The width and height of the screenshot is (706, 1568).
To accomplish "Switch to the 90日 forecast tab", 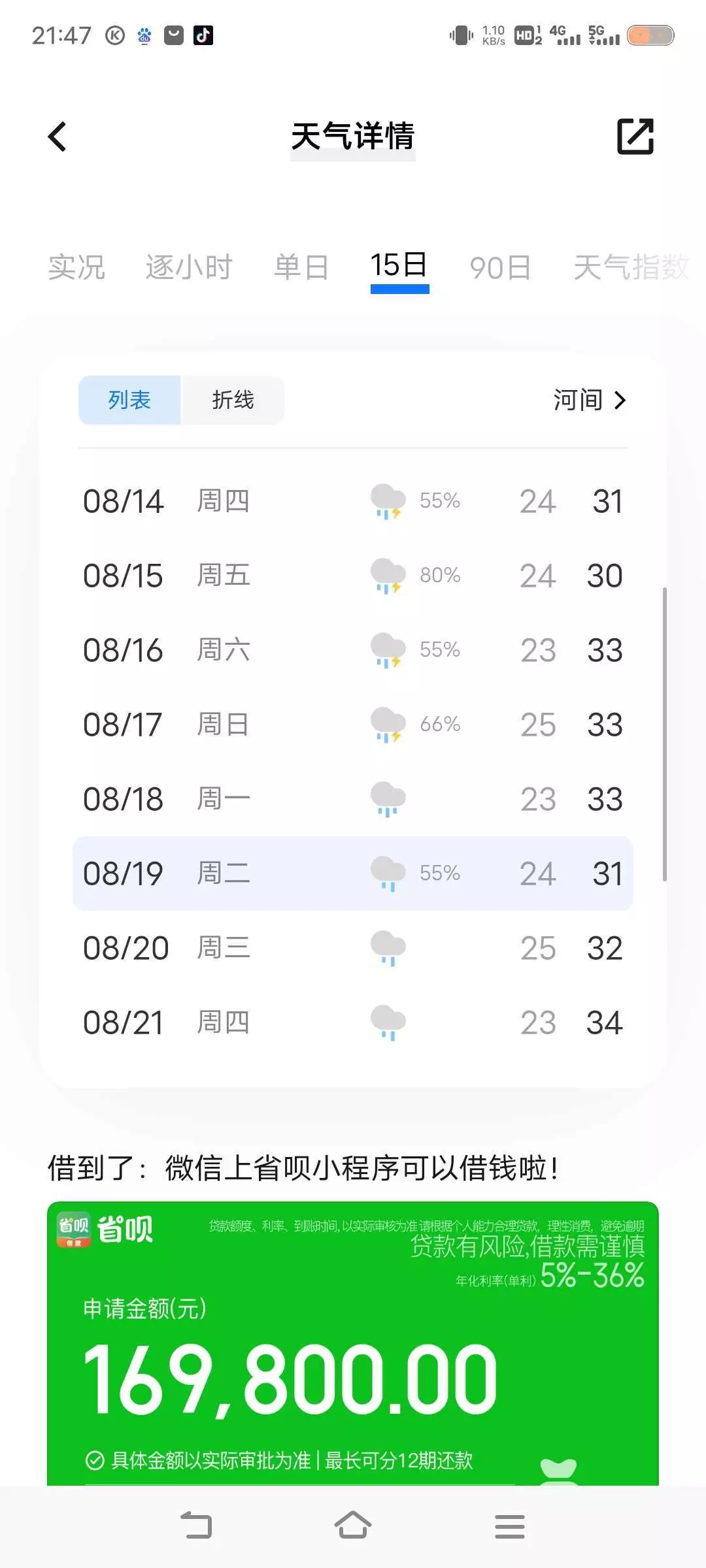I will [500, 267].
